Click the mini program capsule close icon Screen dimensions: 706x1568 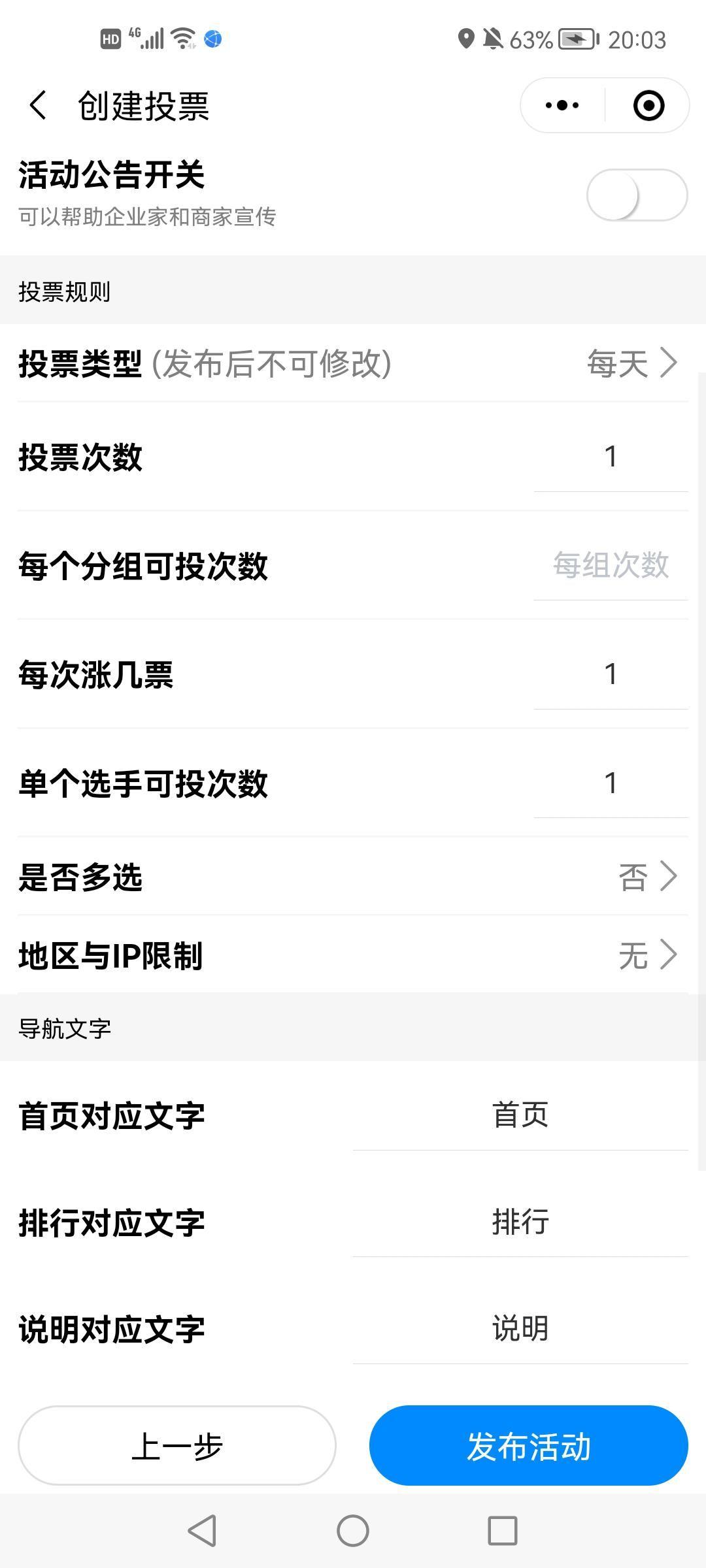[x=648, y=105]
